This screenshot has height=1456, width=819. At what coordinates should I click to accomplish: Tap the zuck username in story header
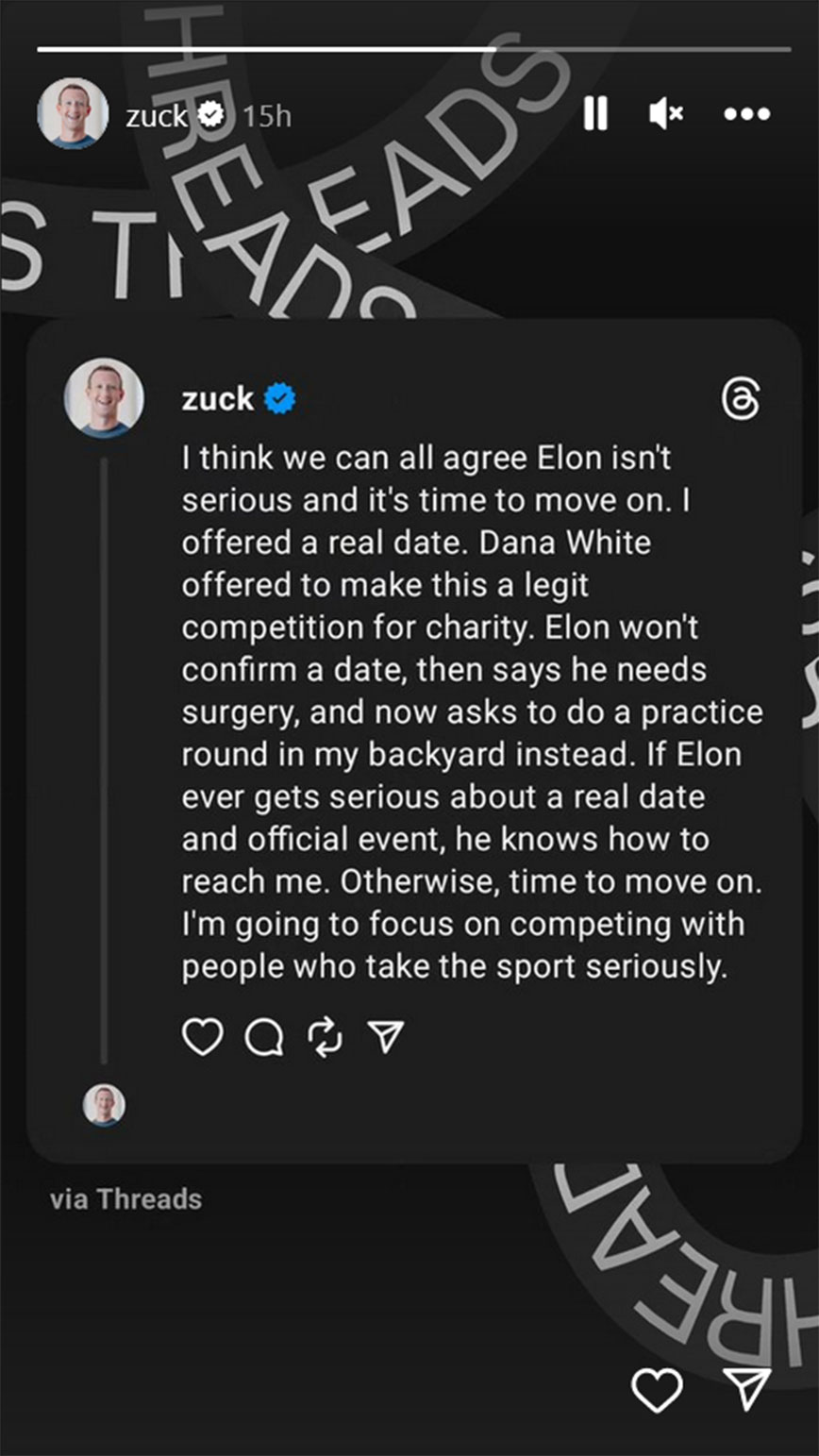[156, 116]
